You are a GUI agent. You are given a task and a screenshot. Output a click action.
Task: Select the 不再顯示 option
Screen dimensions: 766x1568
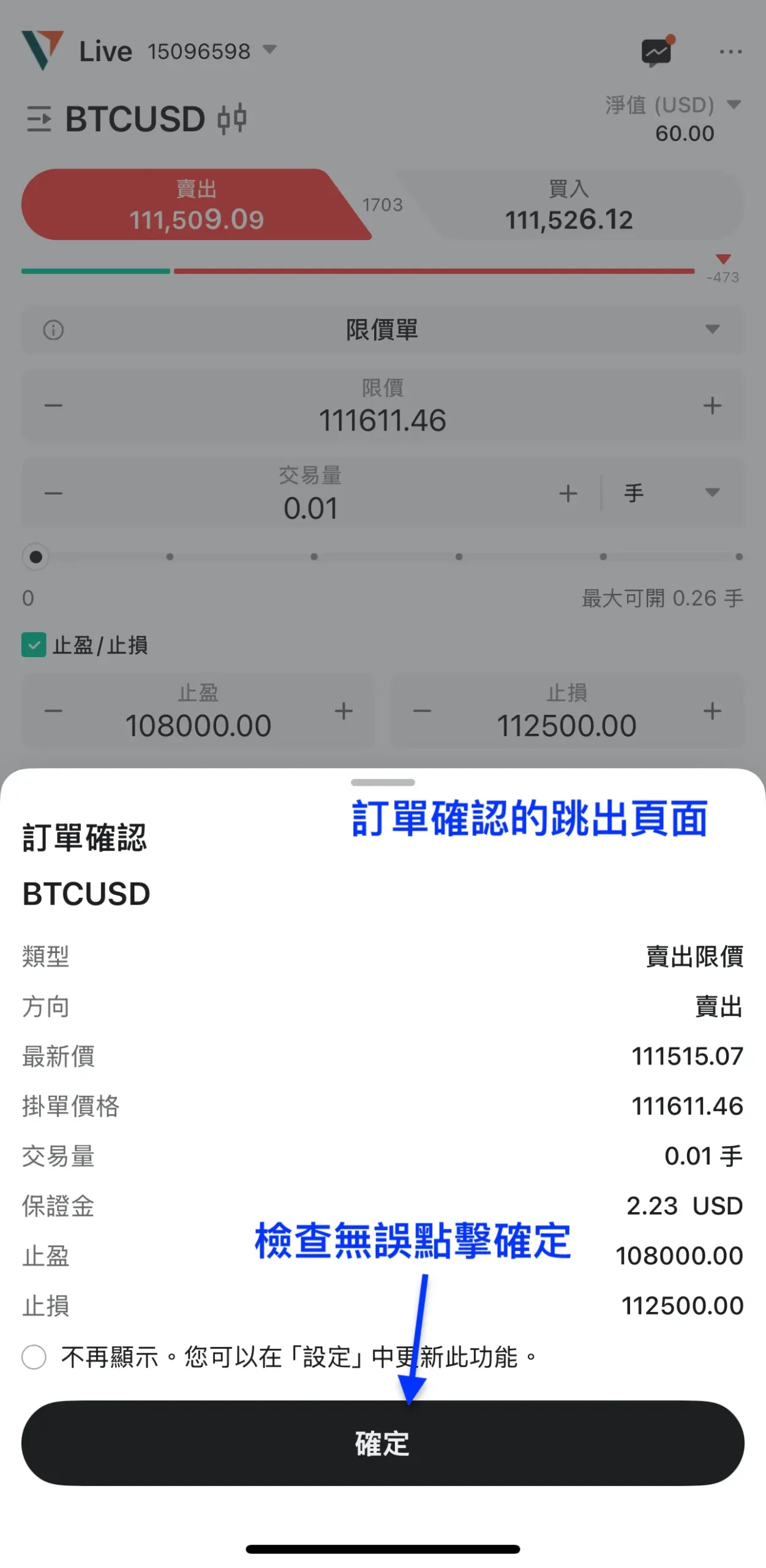click(x=34, y=1356)
